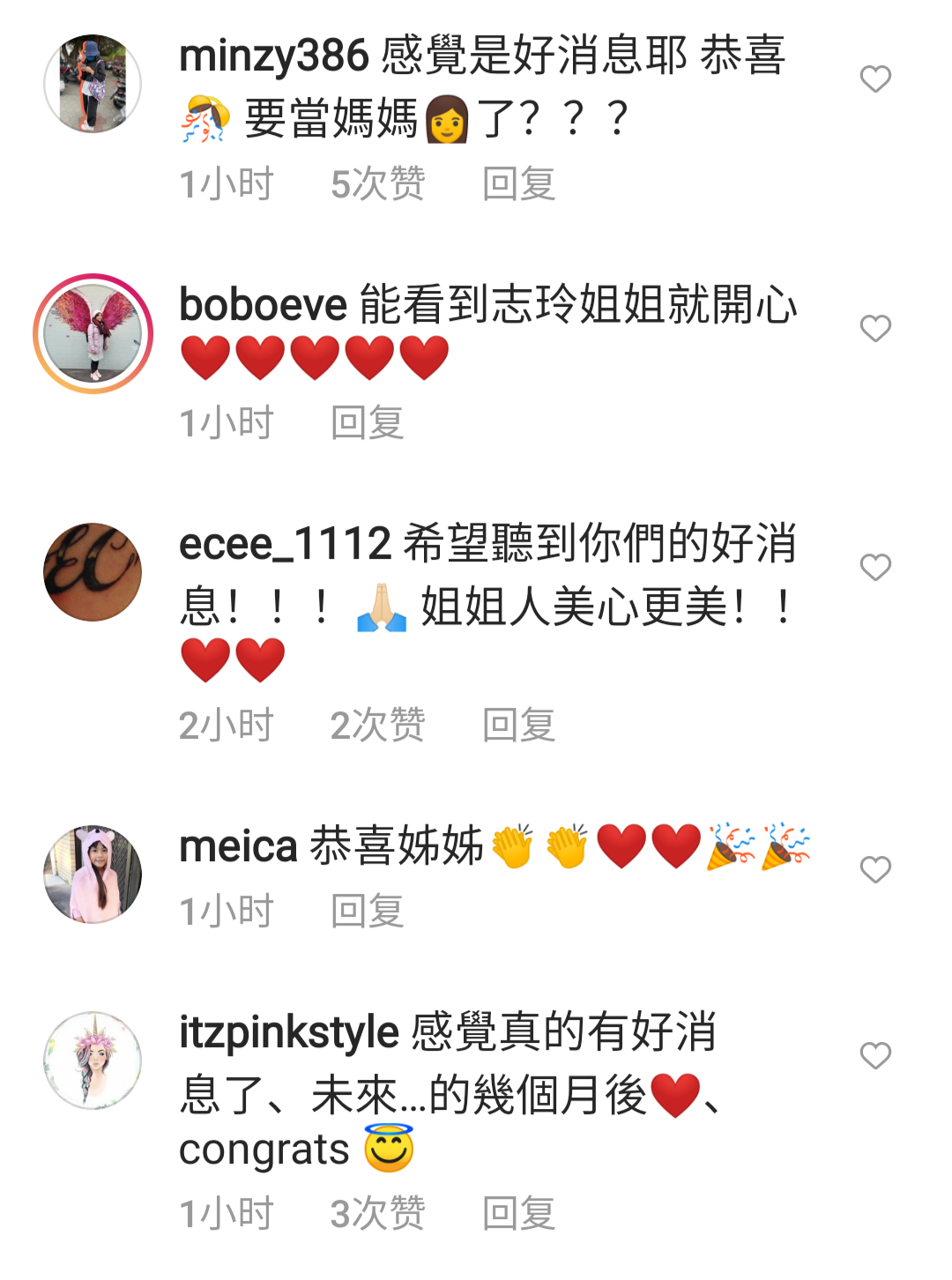952x1280 pixels.
Task: Like meica's comment
Action: (x=875, y=870)
